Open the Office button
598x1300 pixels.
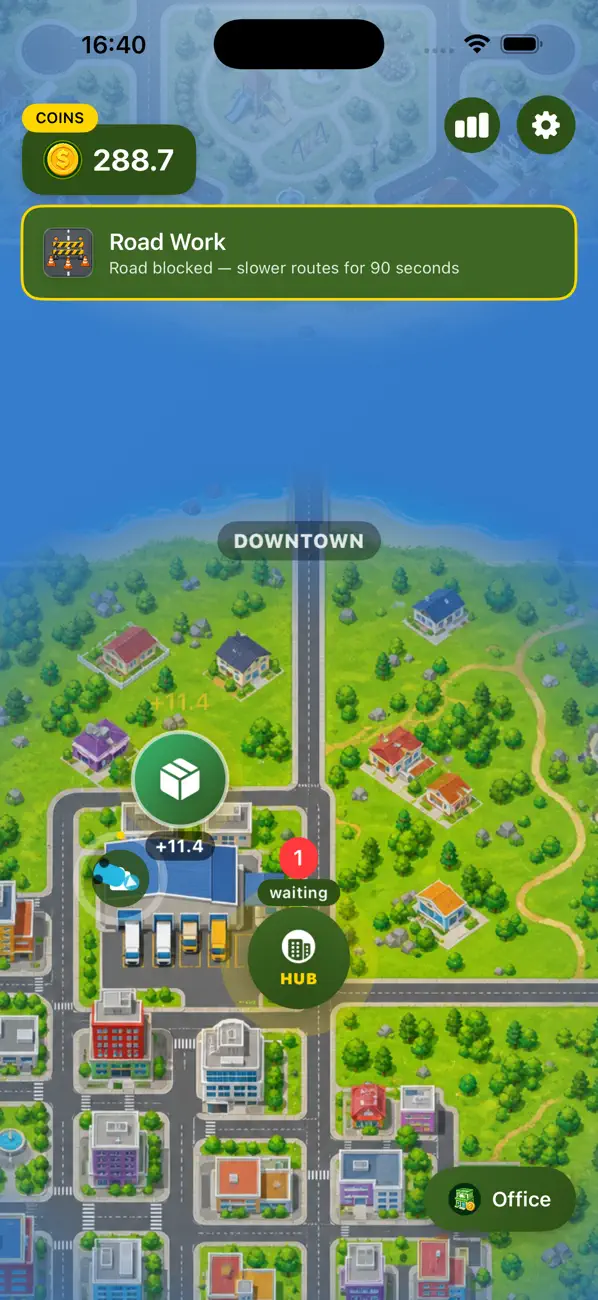tap(501, 1199)
